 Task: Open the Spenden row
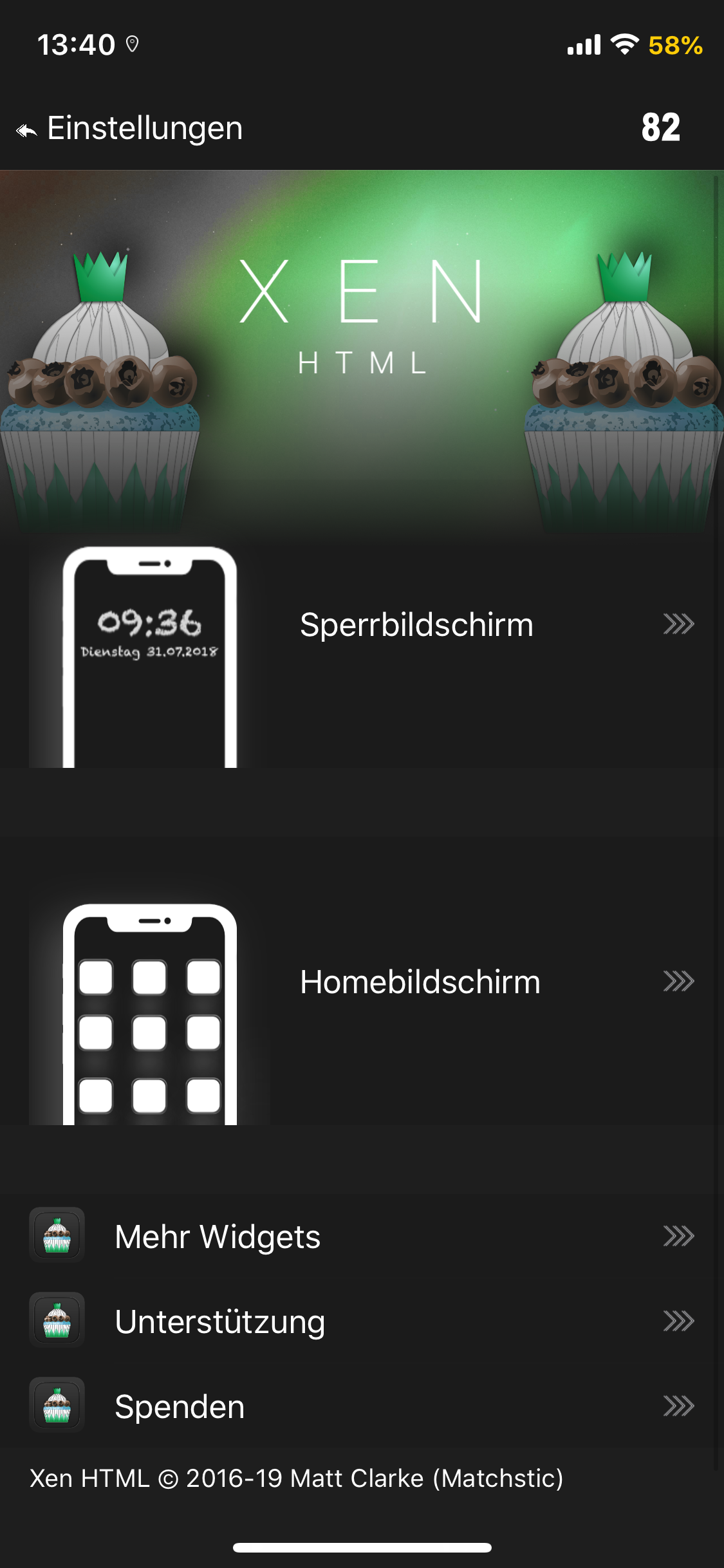(360, 1406)
